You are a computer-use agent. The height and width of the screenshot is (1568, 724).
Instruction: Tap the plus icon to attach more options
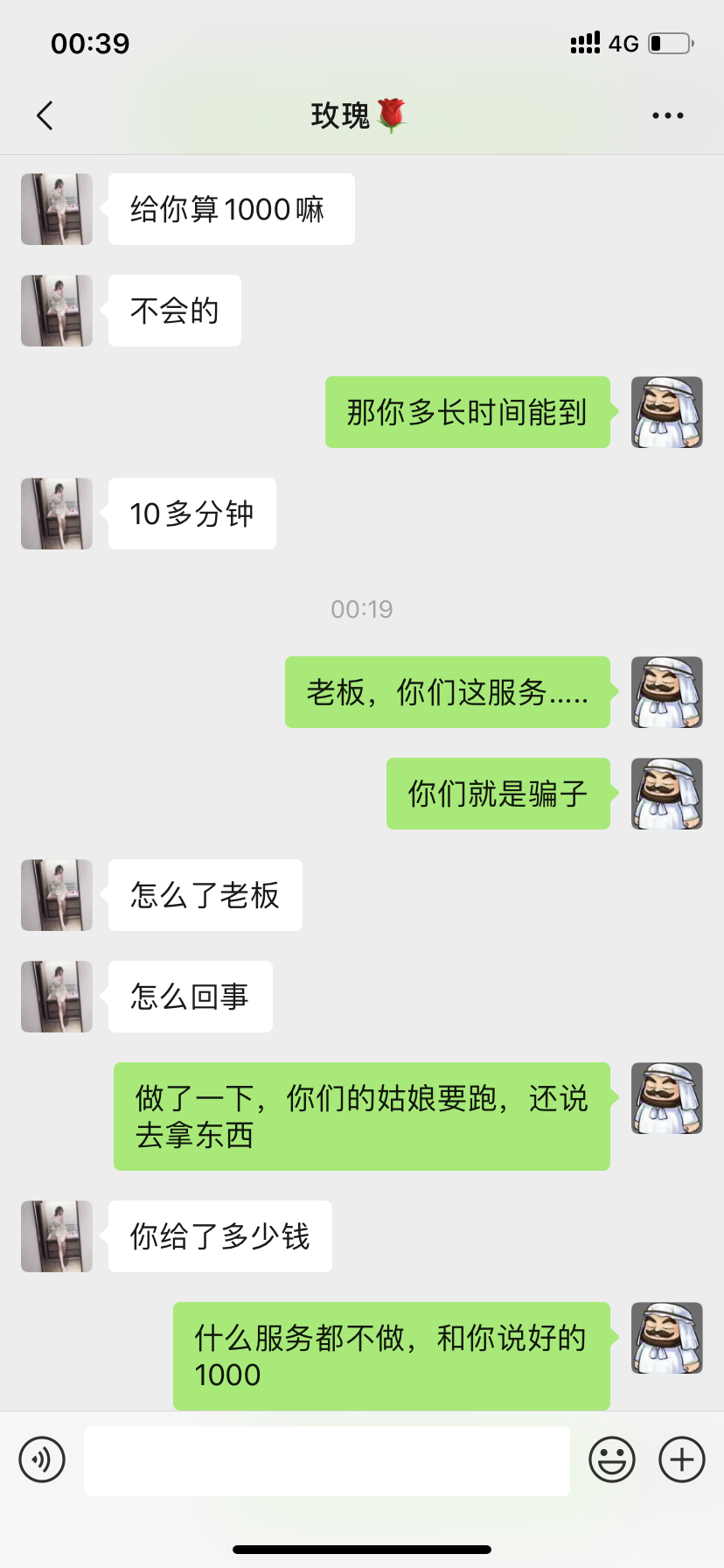pos(680,1459)
